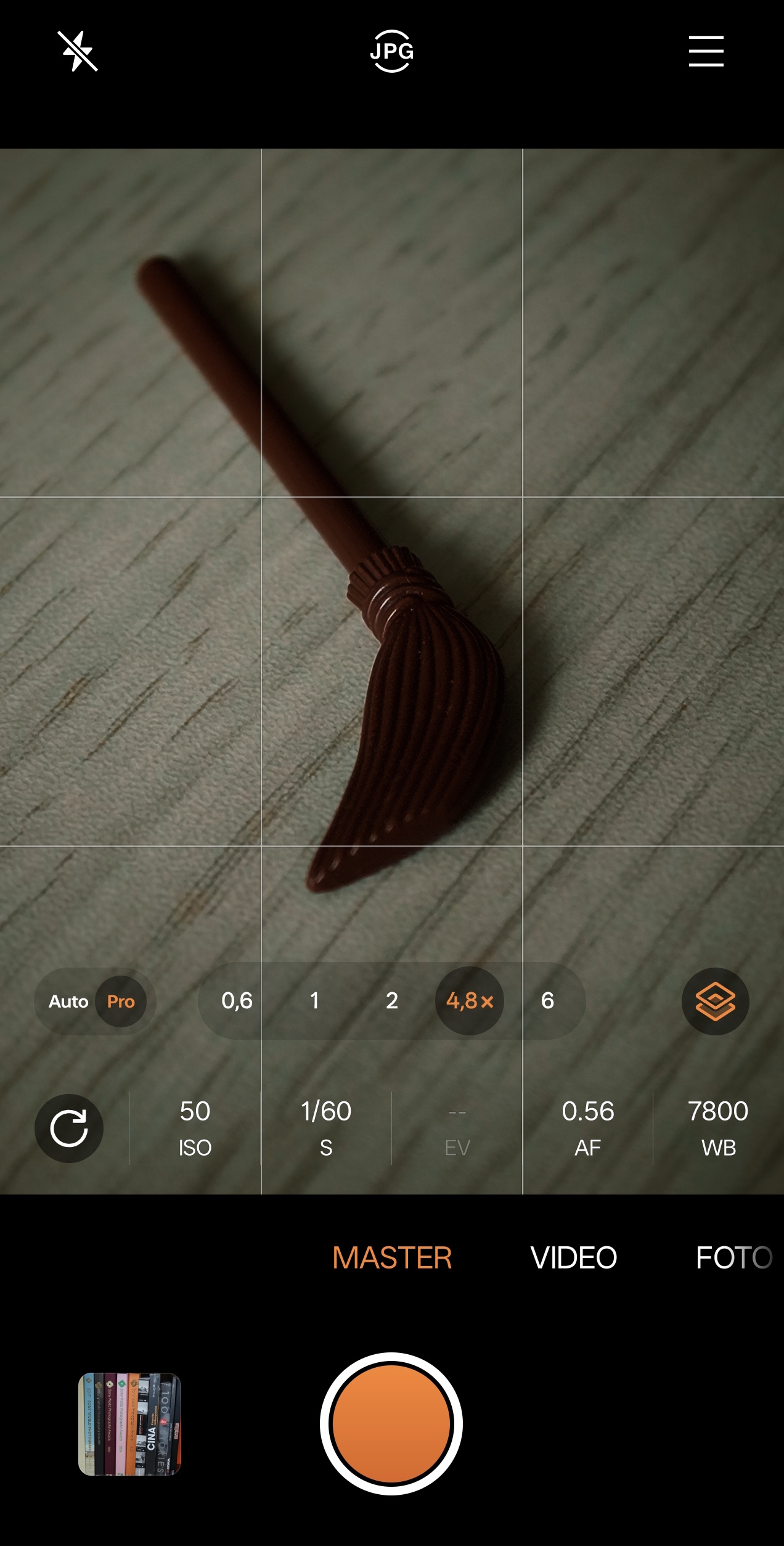Select 2x zoom level
This screenshot has height=1546, width=784.
(392, 1001)
